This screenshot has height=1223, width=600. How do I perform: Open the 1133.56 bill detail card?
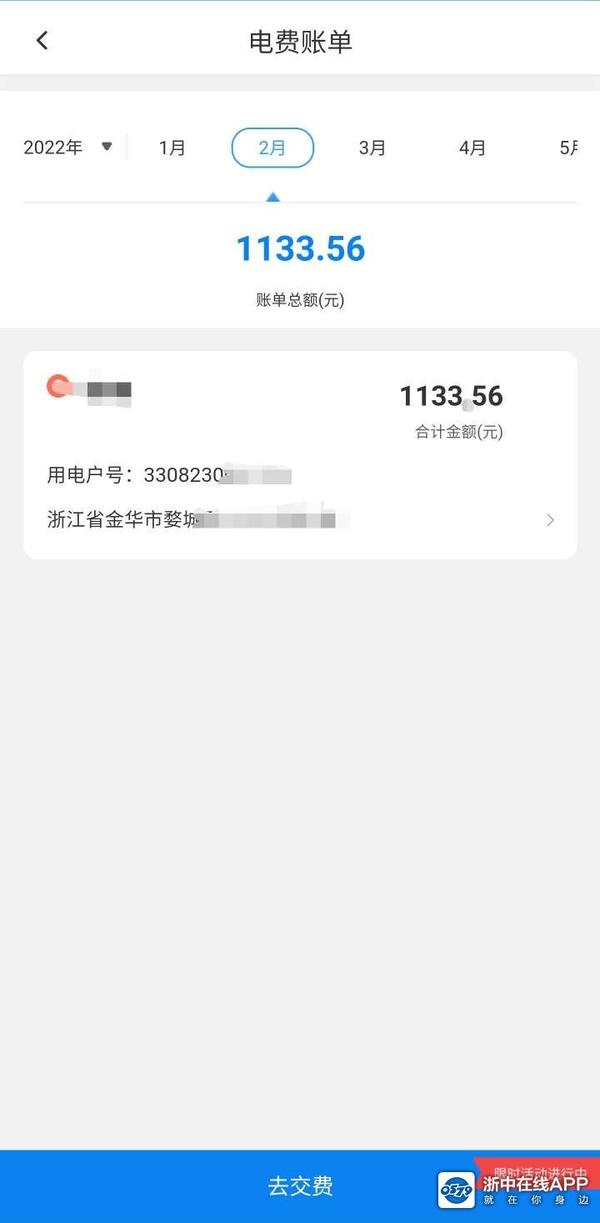tap(300, 455)
